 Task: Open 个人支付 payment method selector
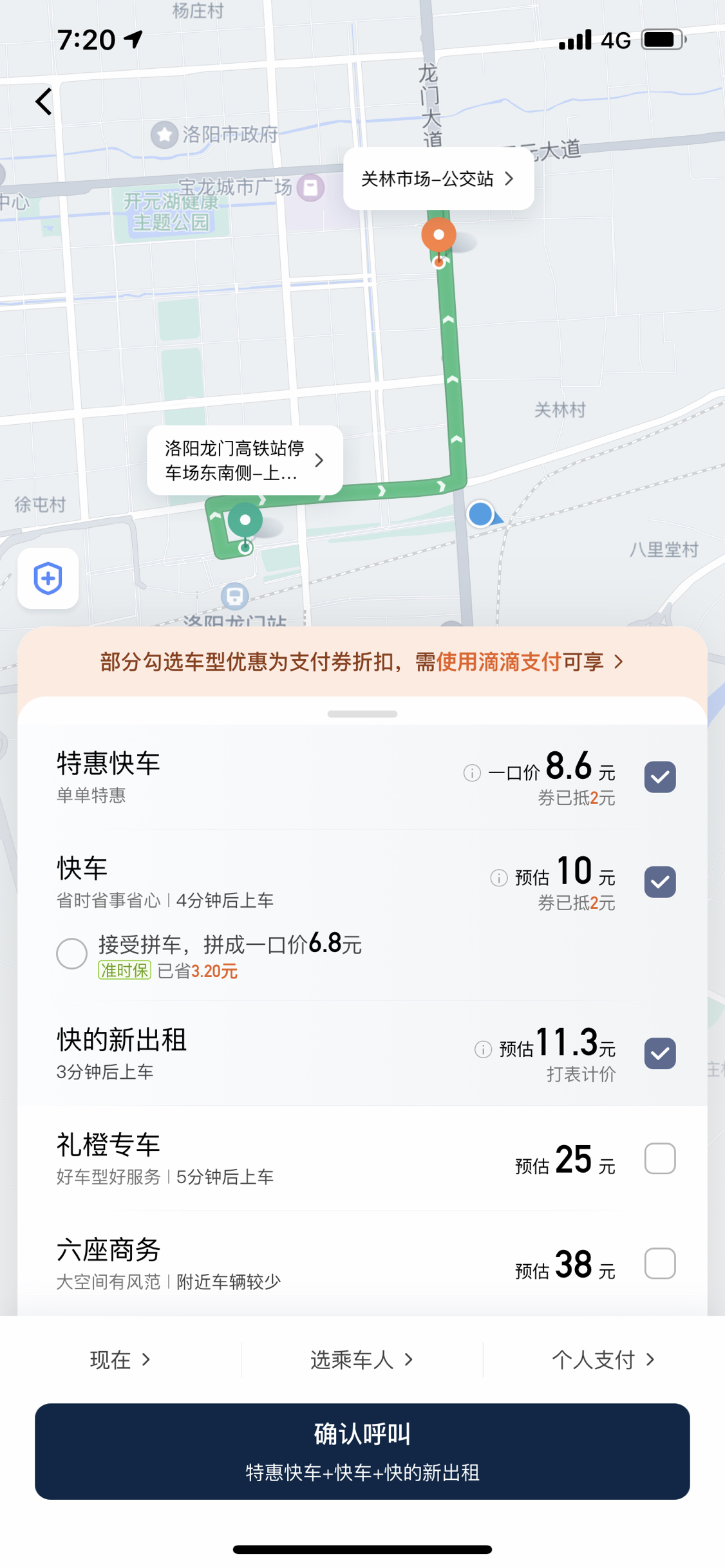(x=603, y=1359)
